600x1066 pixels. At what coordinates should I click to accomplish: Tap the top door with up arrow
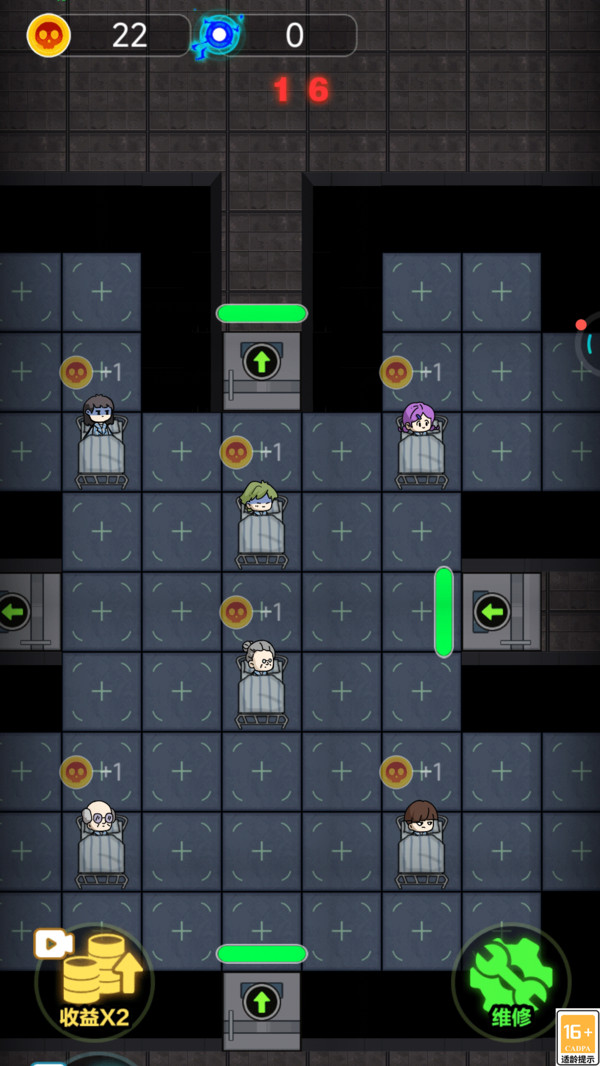[262, 371]
